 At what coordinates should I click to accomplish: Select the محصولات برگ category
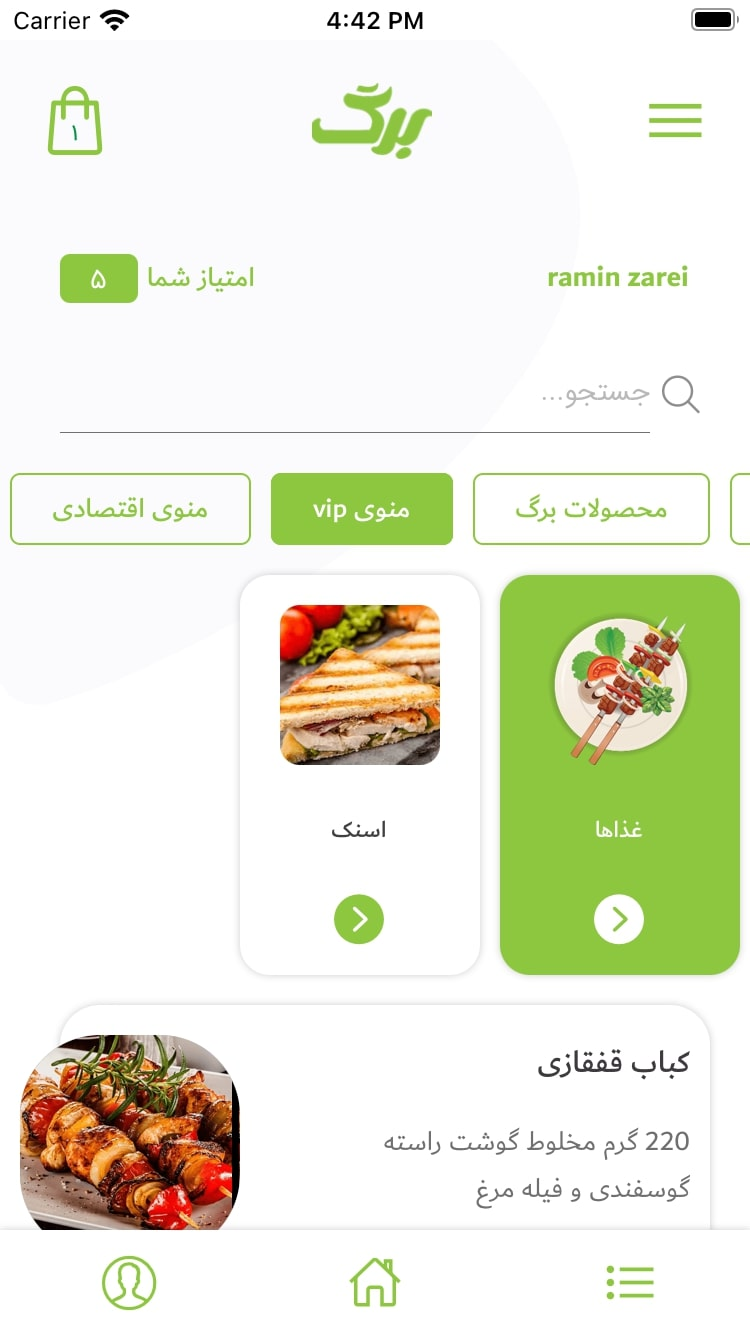click(591, 509)
